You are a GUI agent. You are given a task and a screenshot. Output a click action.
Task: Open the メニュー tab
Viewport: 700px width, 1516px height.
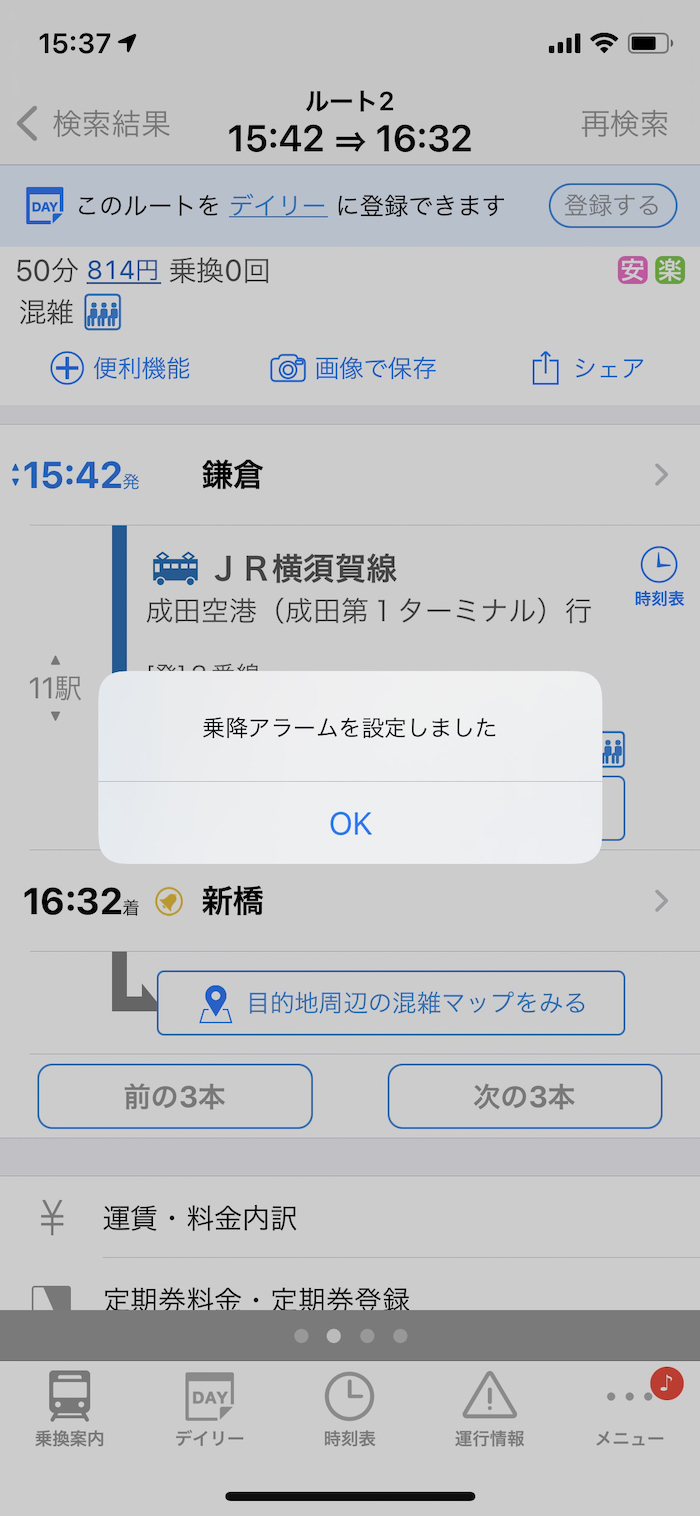point(630,1409)
